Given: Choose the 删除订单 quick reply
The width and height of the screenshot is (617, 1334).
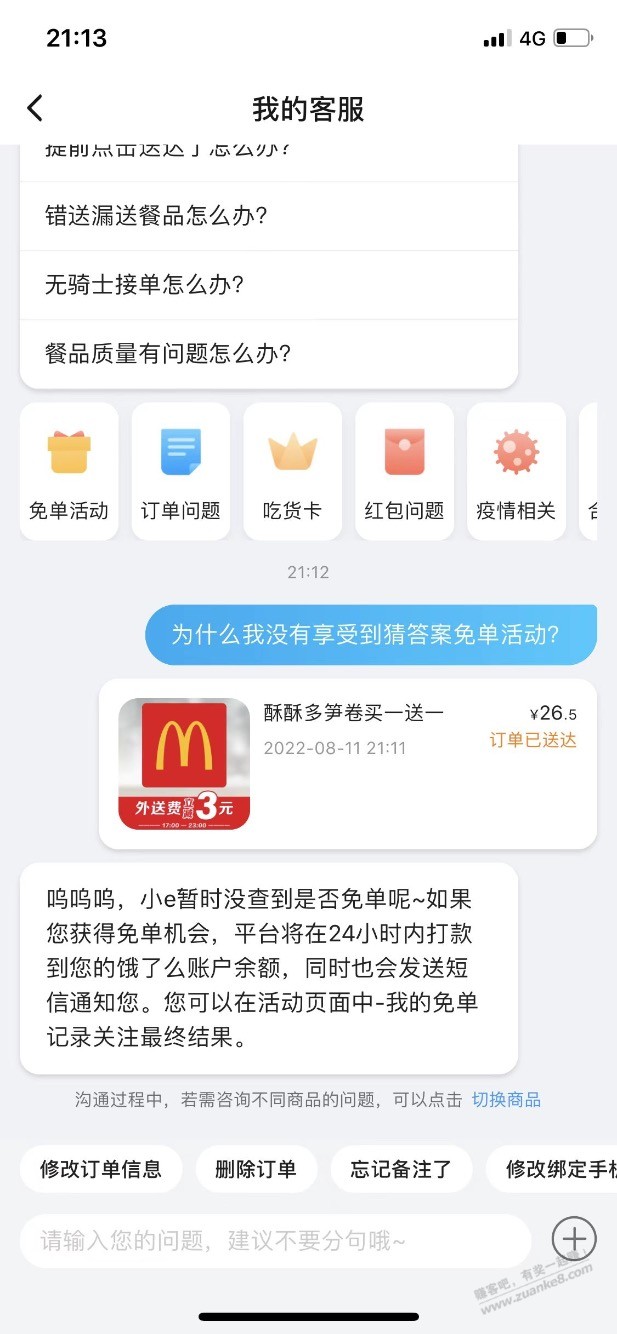Looking at the screenshot, I should [x=256, y=1169].
